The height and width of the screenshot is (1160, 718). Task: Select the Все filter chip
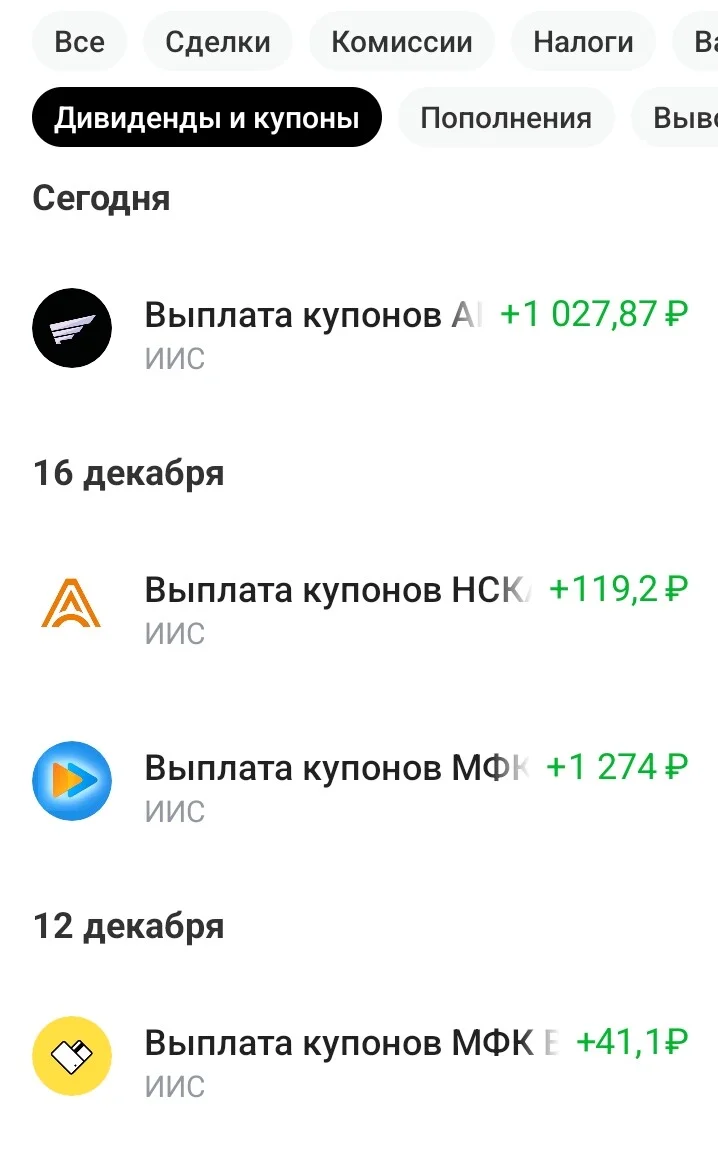tap(79, 41)
